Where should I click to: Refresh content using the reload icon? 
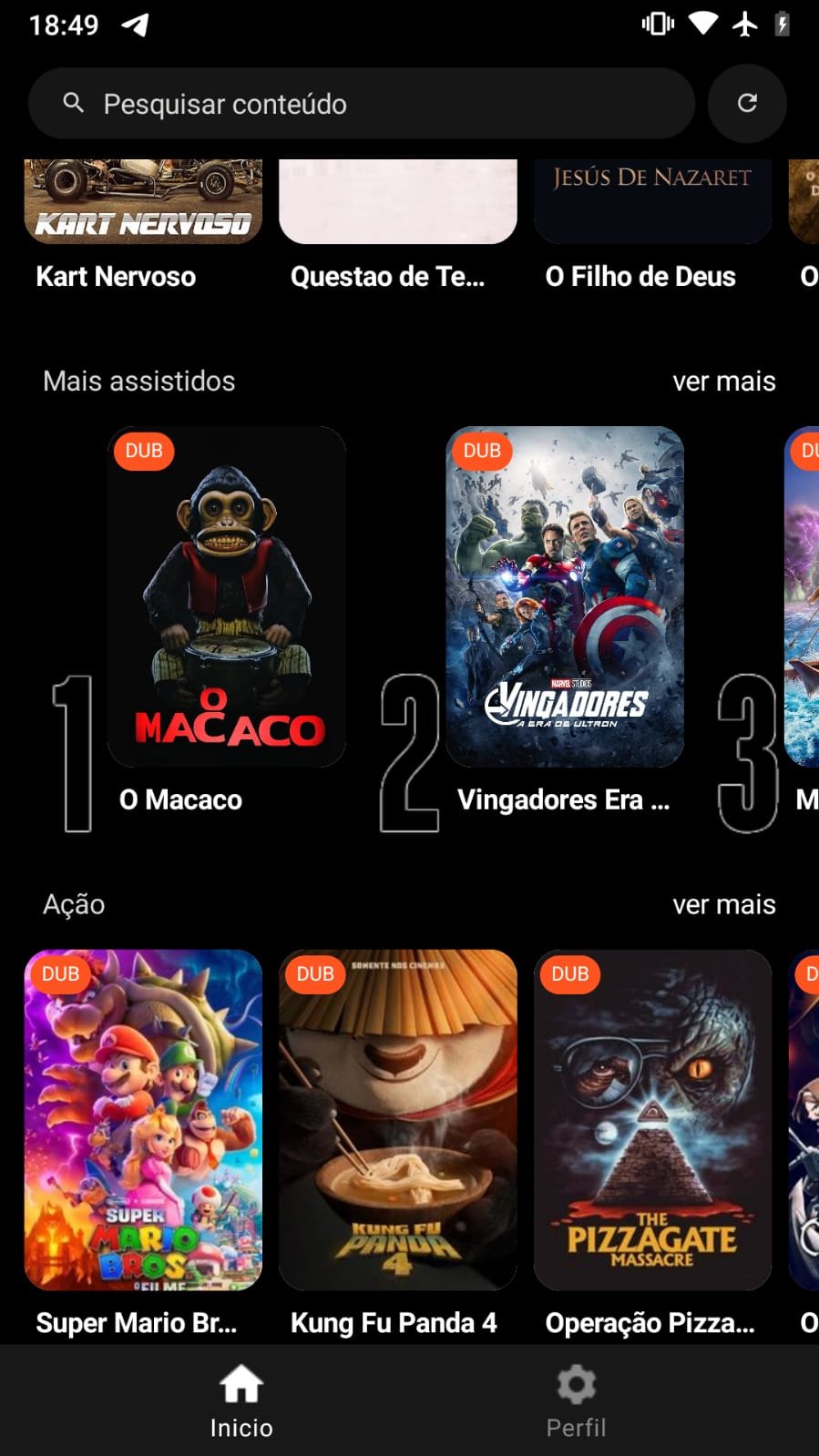[747, 103]
